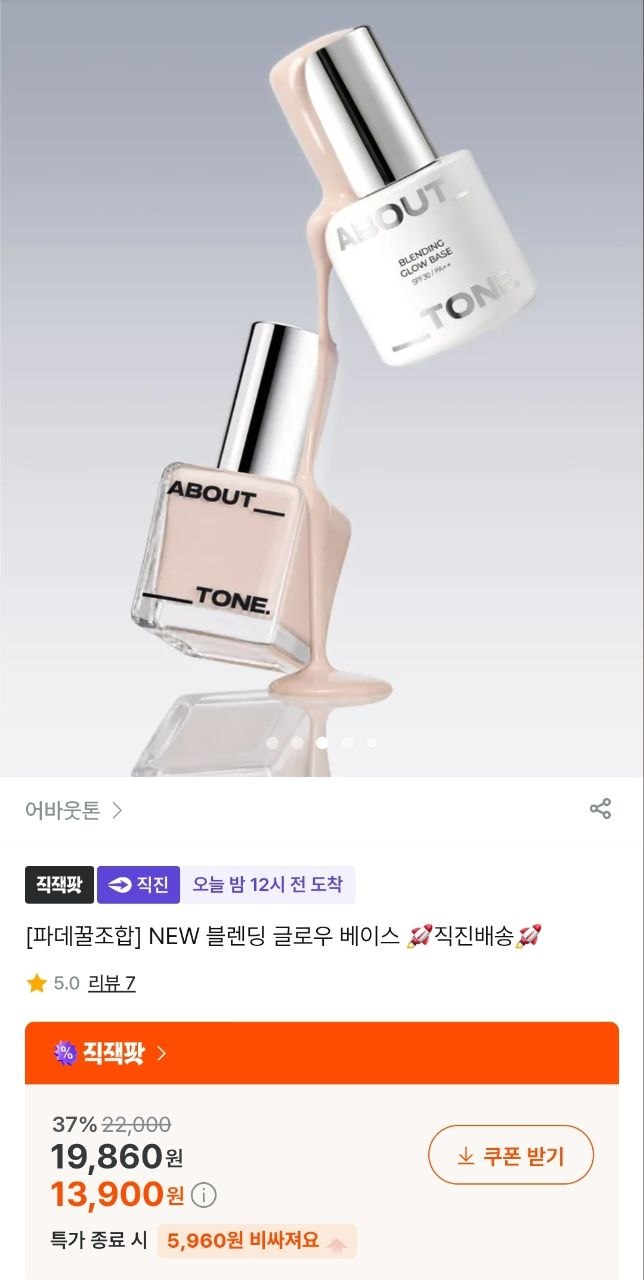
Task: Open the 리뷰 7 reviews link
Action: click(112, 983)
